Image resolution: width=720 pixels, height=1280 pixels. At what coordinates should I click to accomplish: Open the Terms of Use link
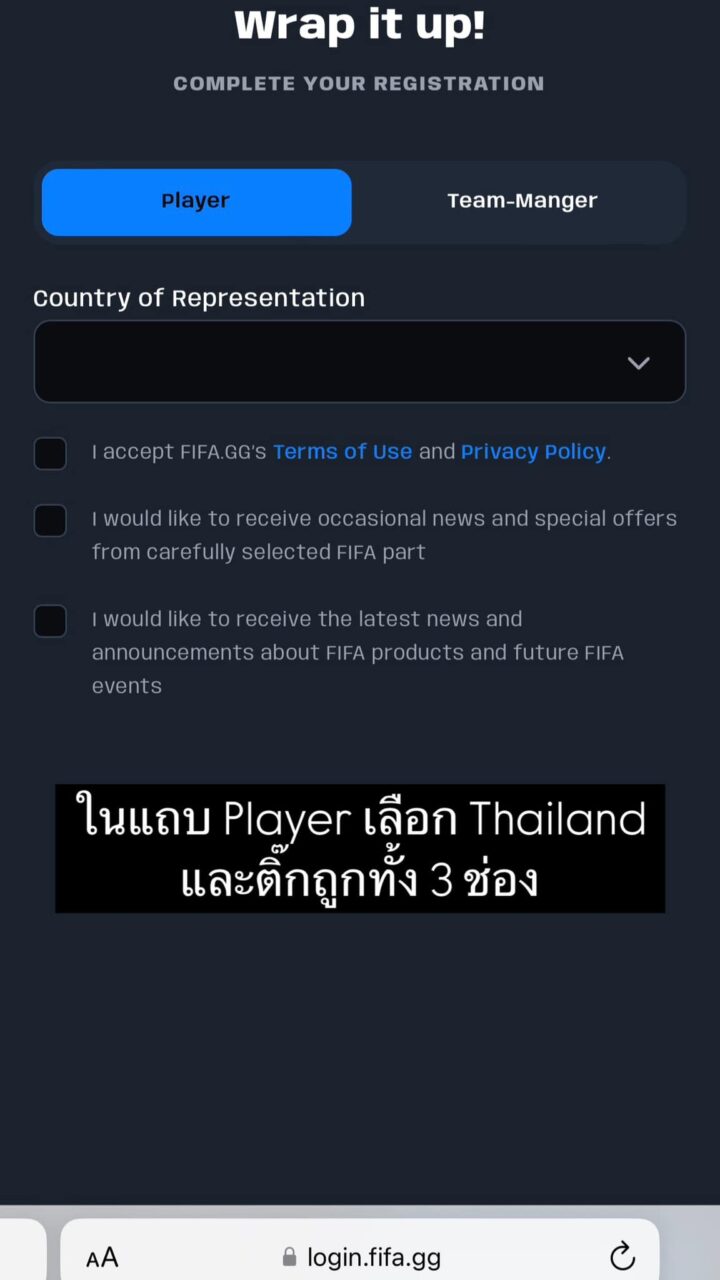pos(342,452)
